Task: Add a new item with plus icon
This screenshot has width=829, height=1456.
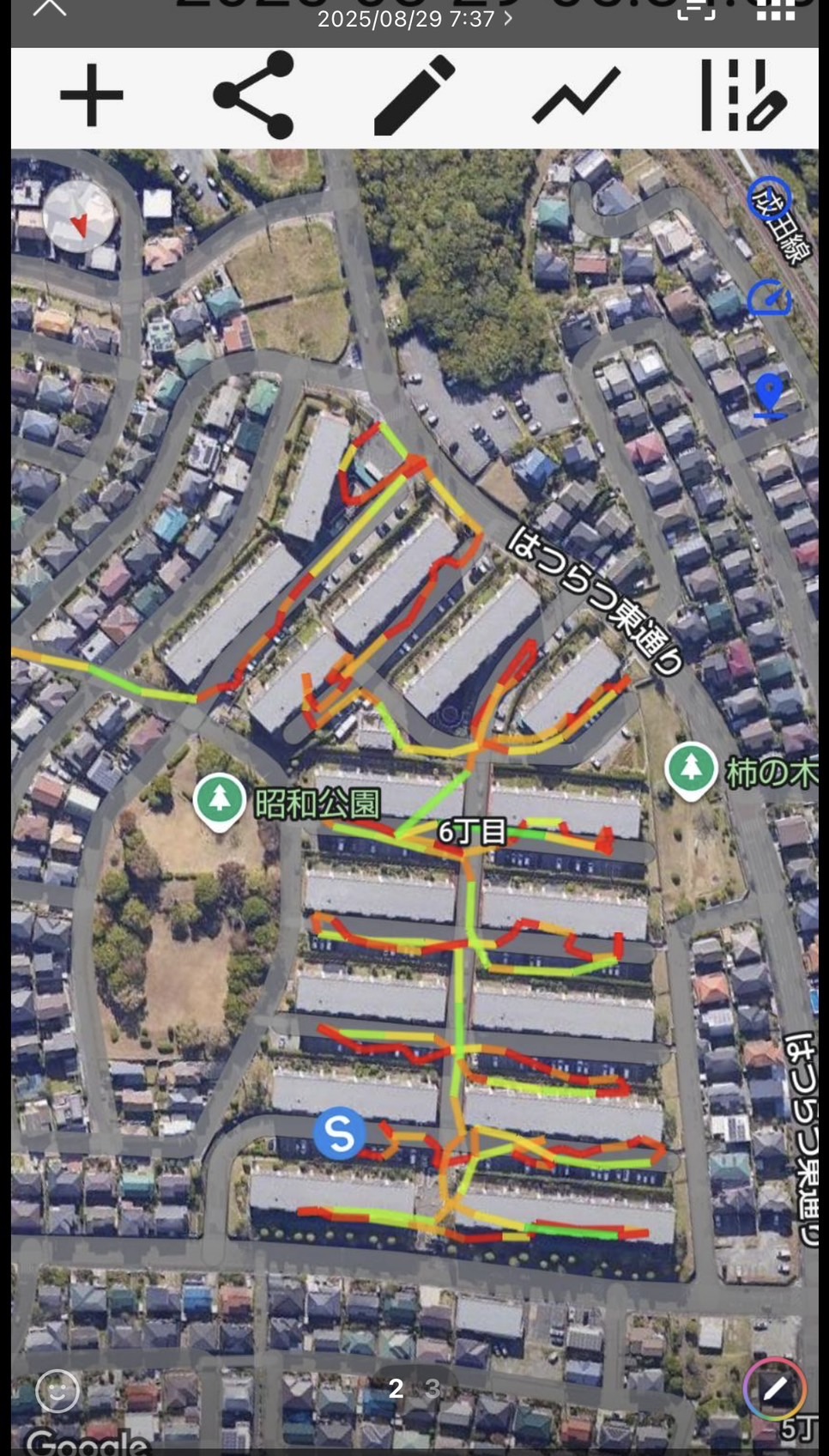Action: coord(92,95)
